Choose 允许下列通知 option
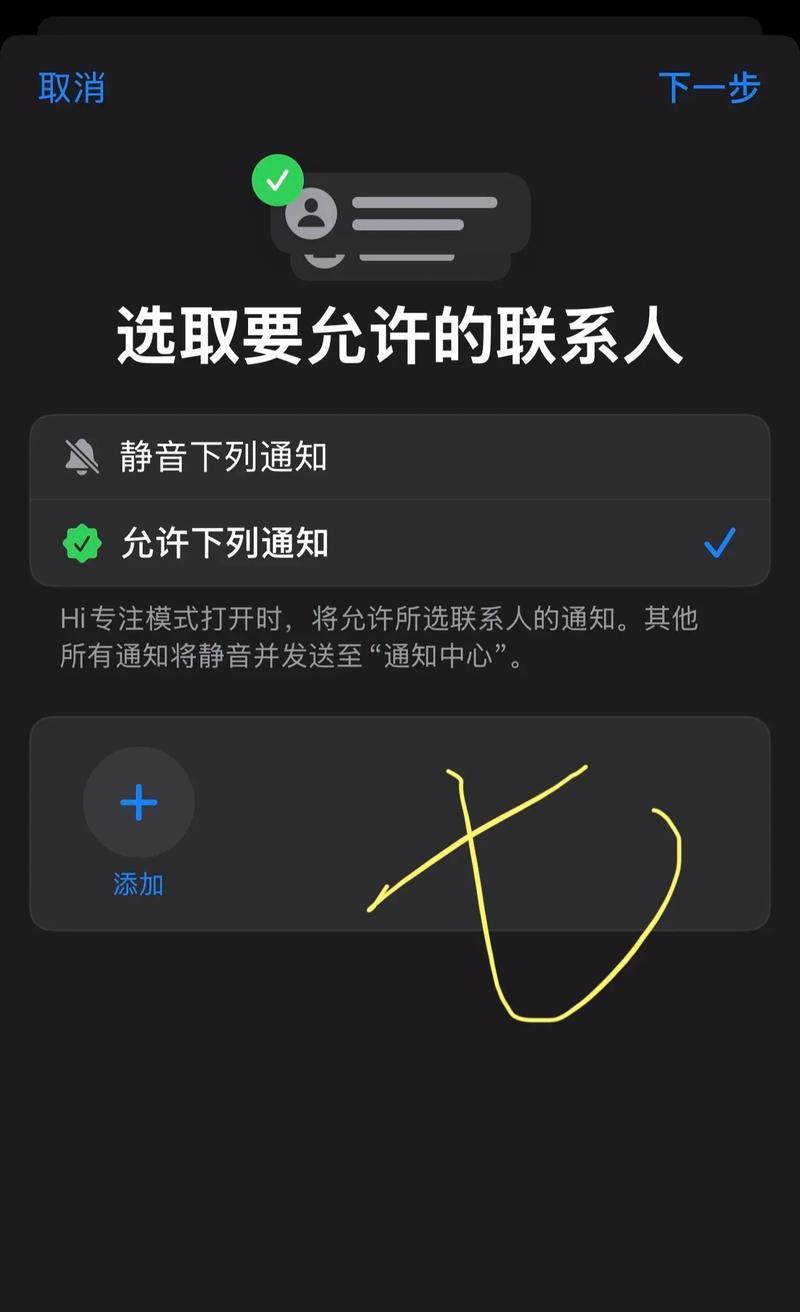Viewport: 800px width, 1312px height. (400, 543)
